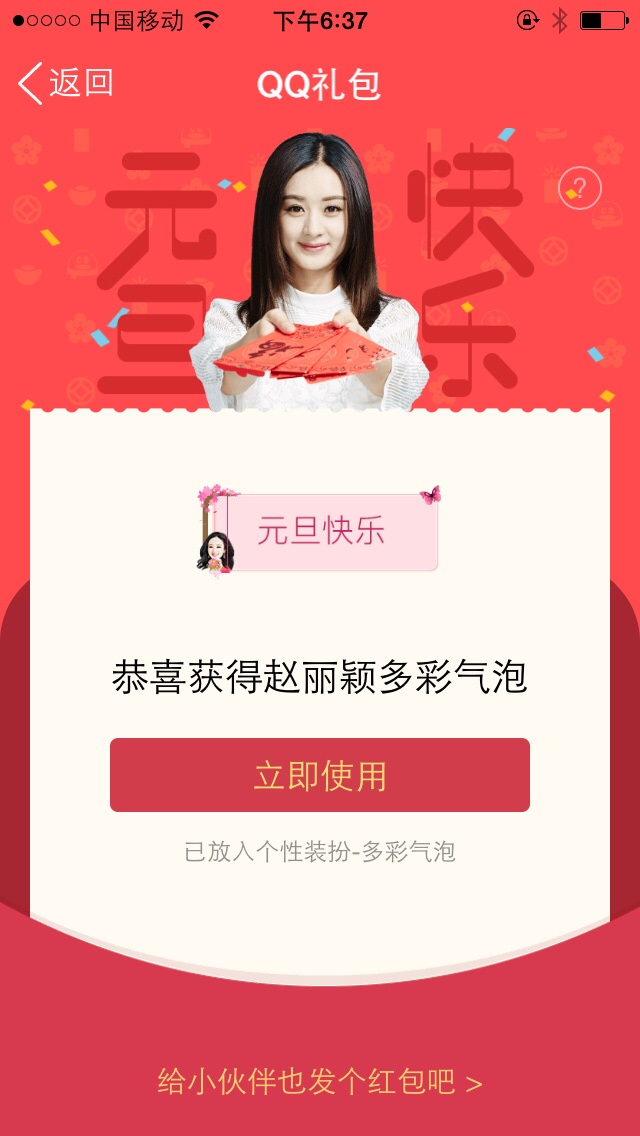
Task: Go back with the 返回 button
Action: pyautogui.click(x=66, y=83)
